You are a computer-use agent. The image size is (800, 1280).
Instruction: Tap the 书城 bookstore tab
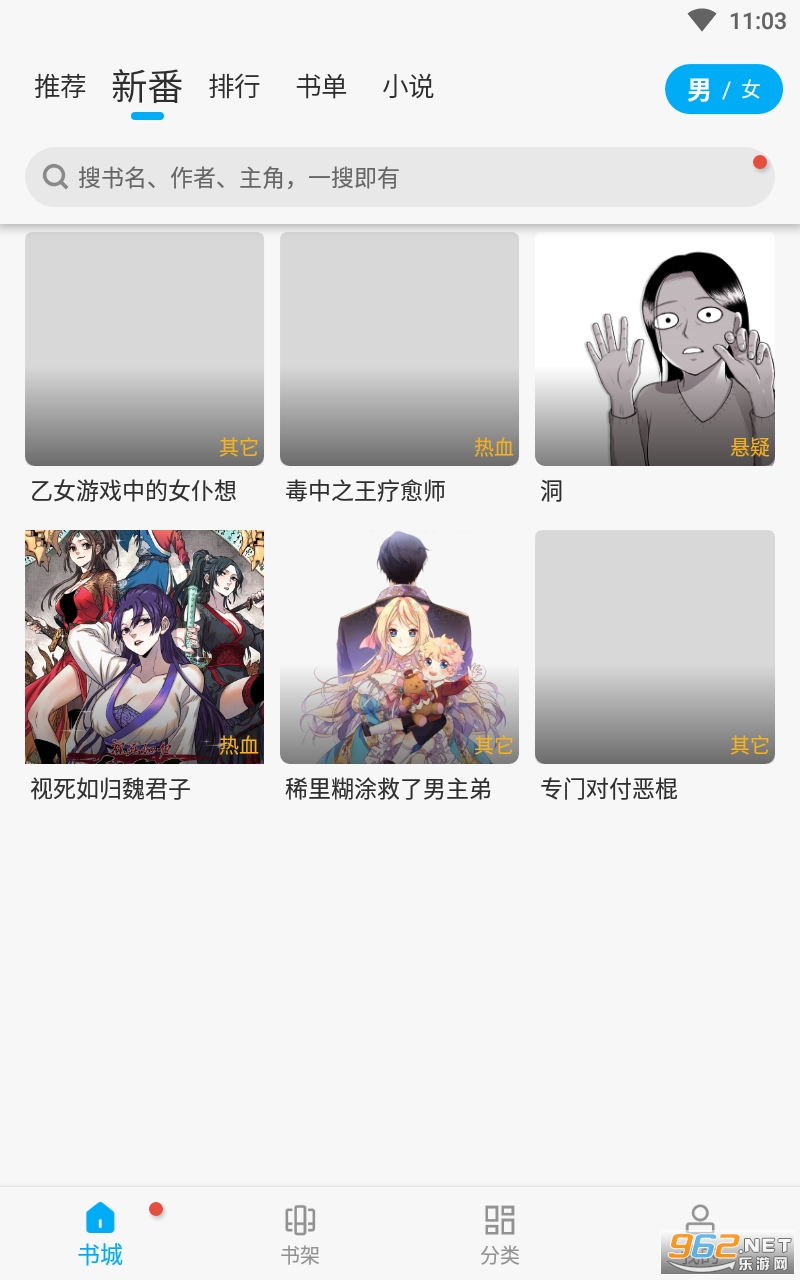tap(100, 1234)
